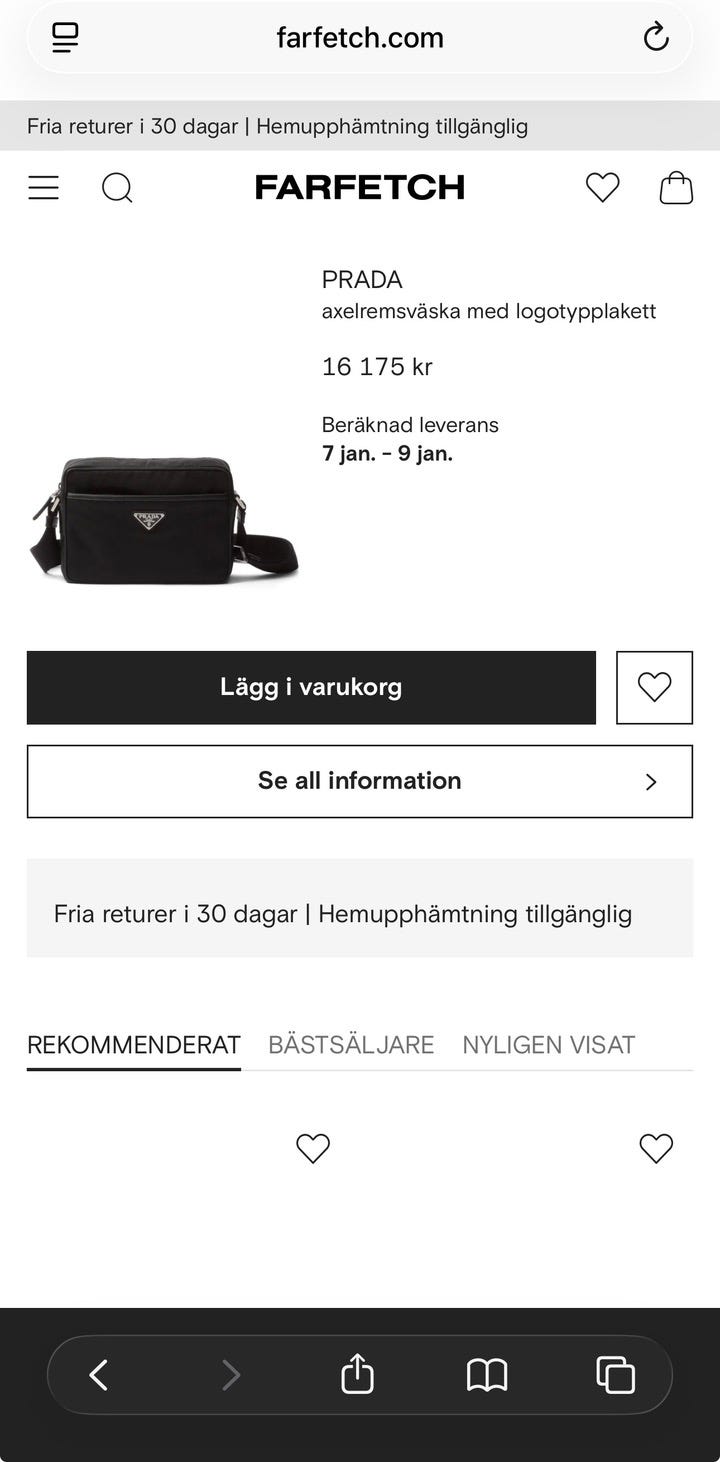This screenshot has width=720, height=1462.
Task: Tap the share icon in Safari toolbar
Action: click(x=360, y=1373)
